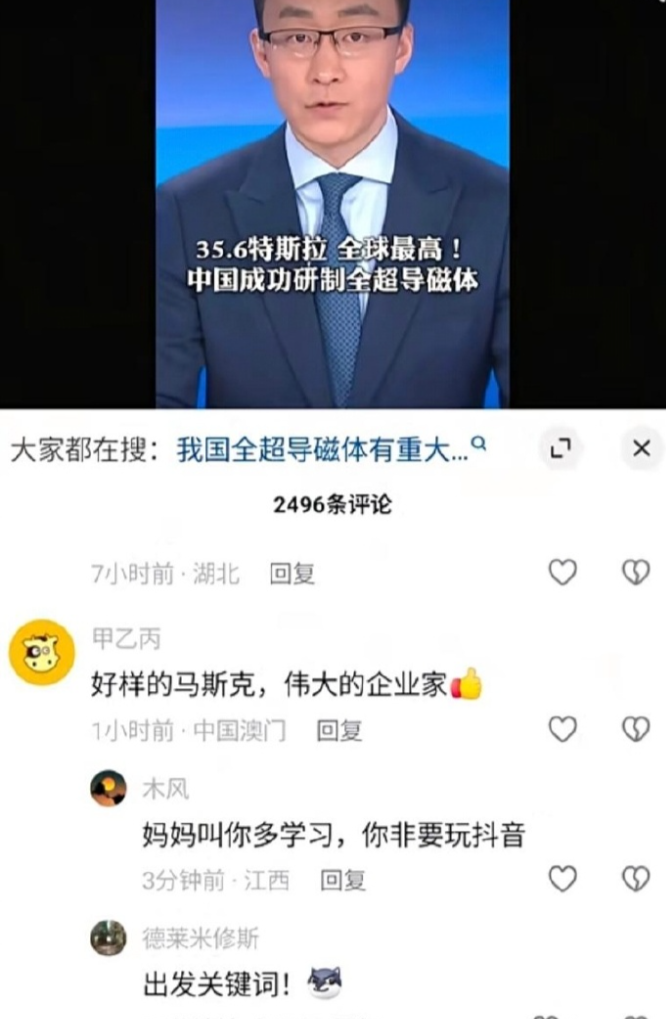
Task: Dislike the 湖北 comment from 7小时前
Action: [x=636, y=572]
